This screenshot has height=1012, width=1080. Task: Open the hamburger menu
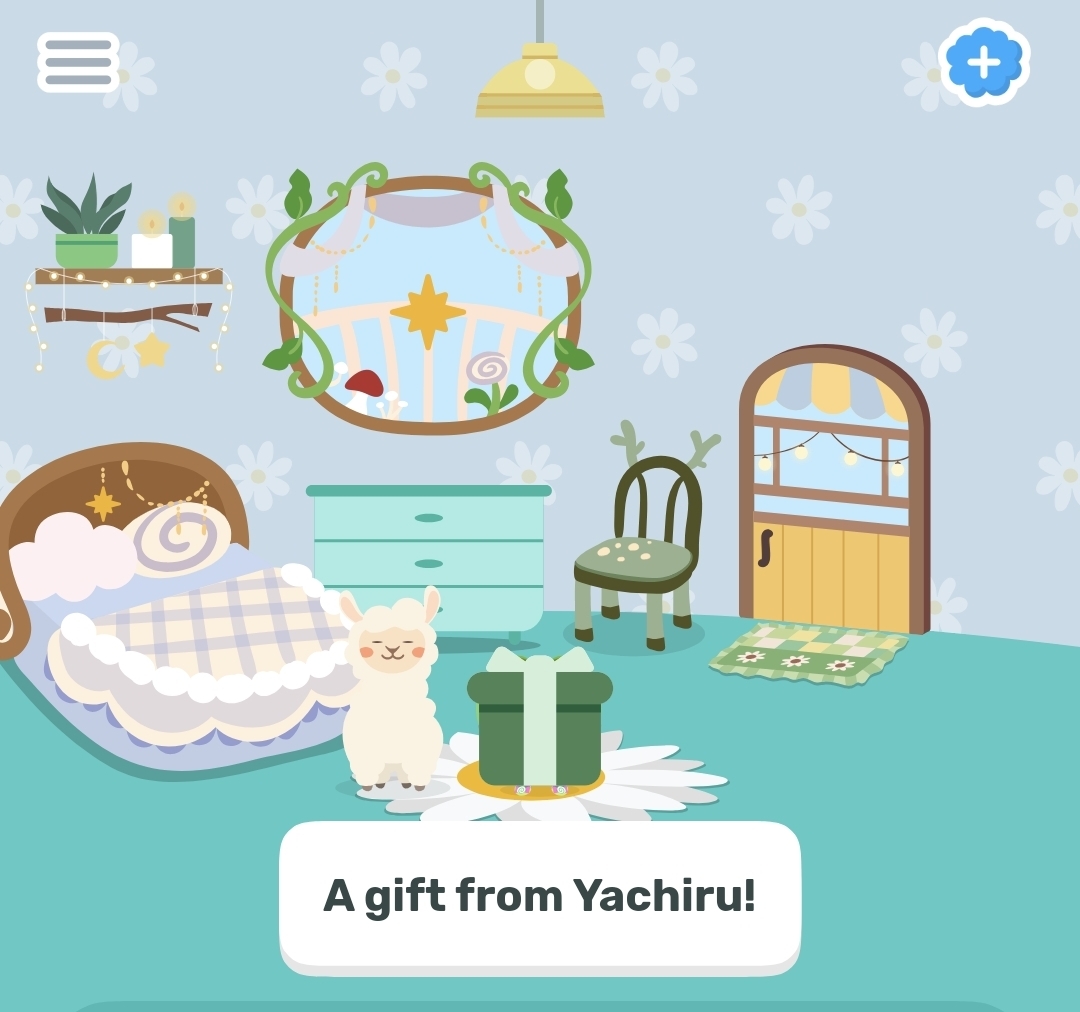pos(78,62)
